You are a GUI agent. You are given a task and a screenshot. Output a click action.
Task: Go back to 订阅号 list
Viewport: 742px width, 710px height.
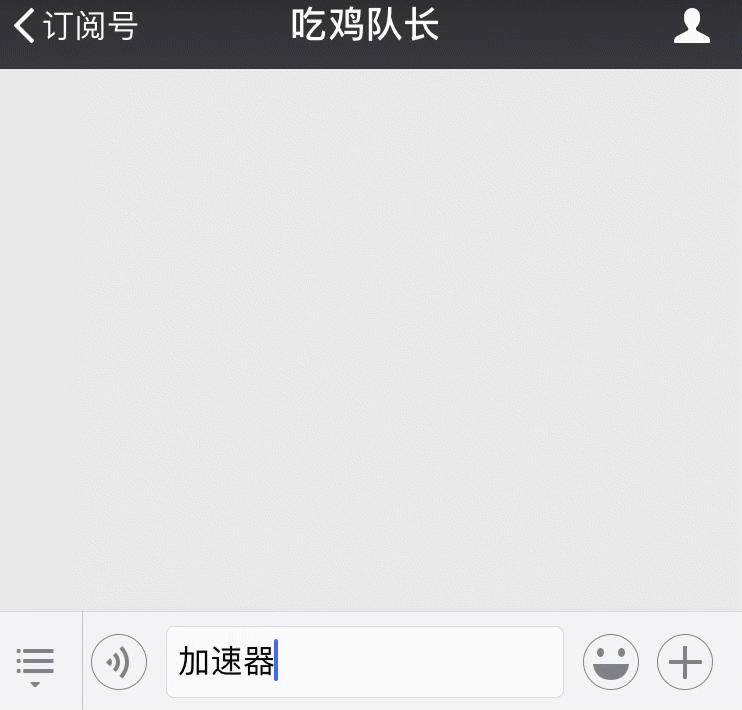pos(76,26)
